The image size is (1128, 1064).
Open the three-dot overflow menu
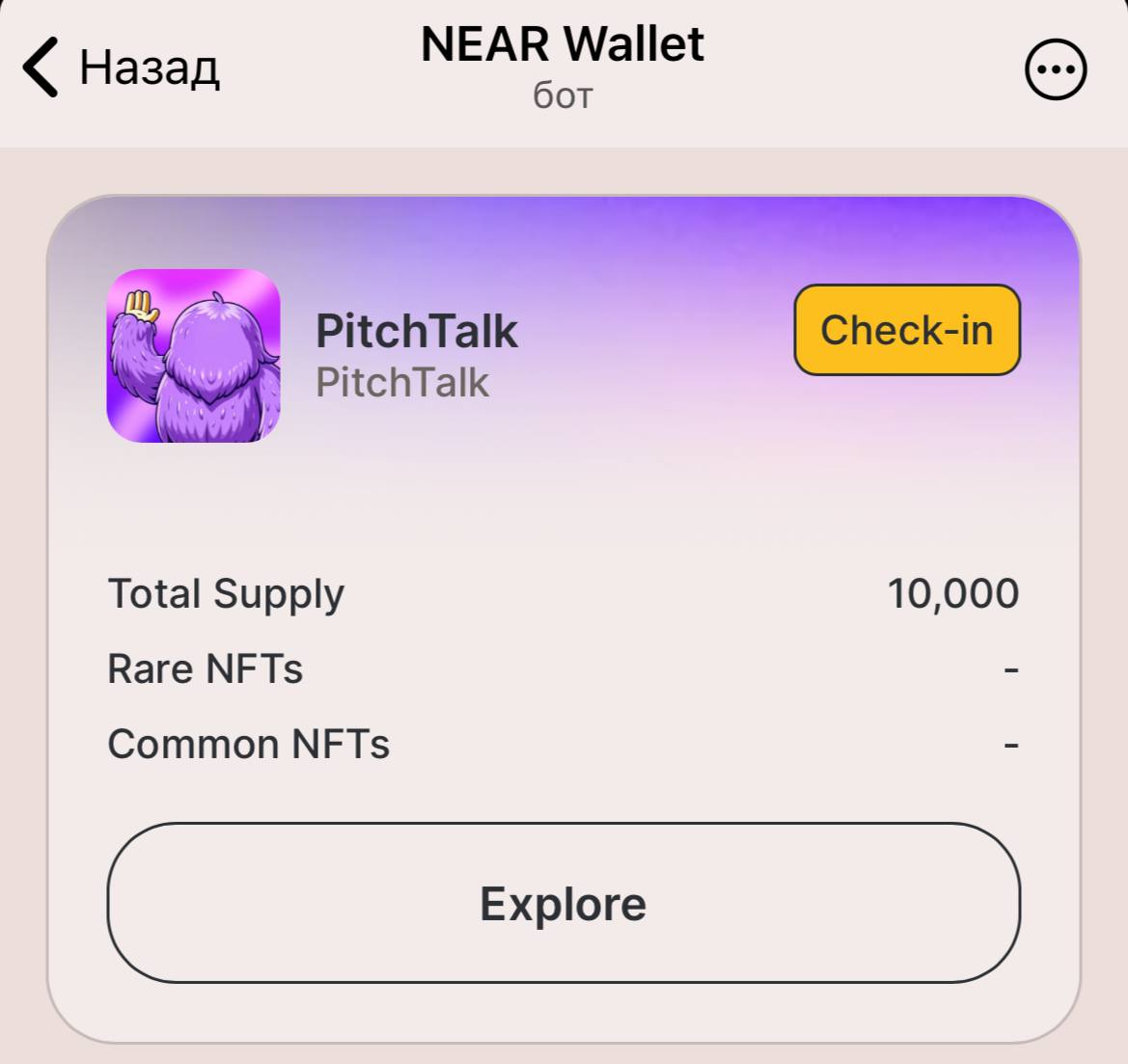coord(1055,69)
